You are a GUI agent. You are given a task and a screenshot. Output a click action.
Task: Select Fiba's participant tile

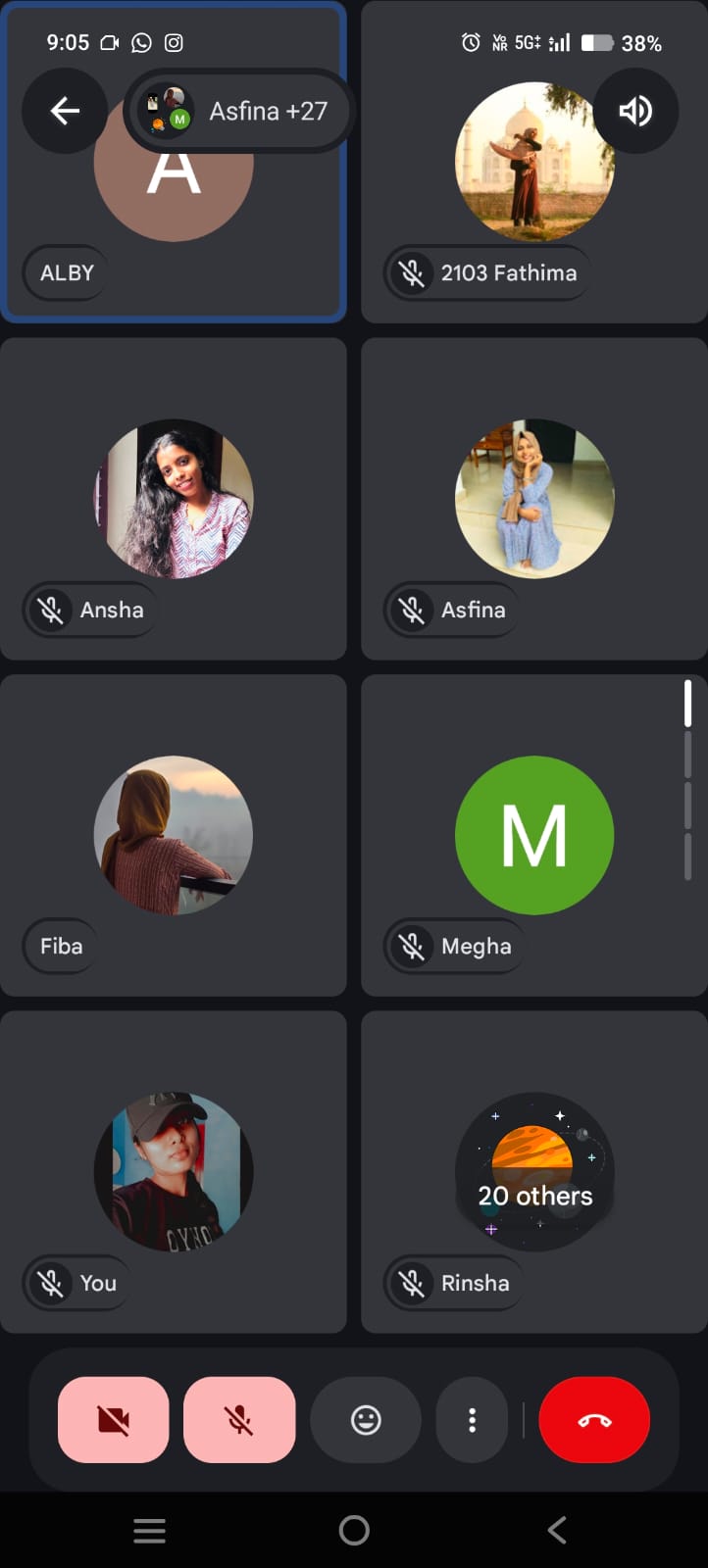point(174,835)
